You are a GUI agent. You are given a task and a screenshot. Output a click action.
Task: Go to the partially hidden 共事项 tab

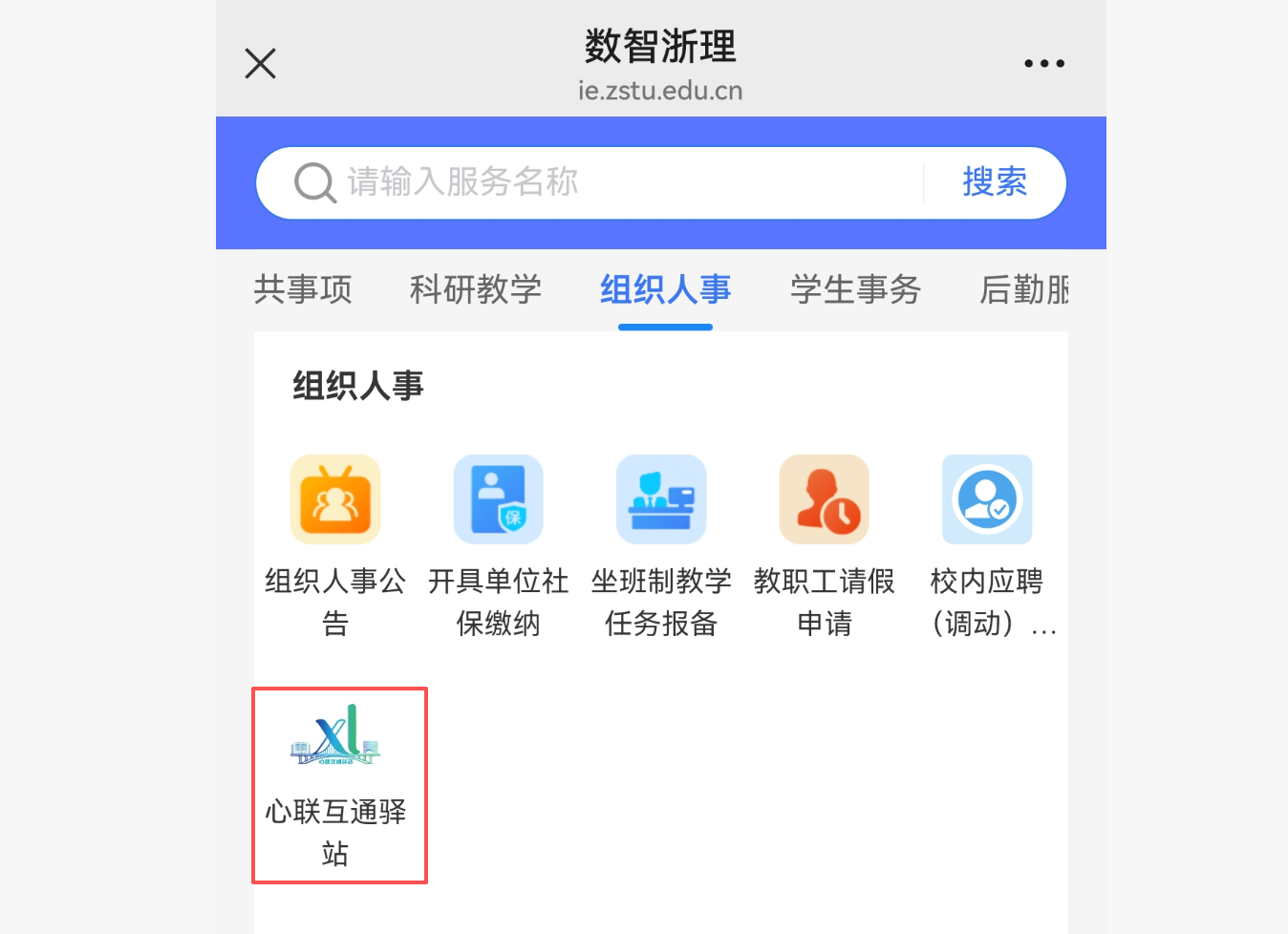pos(303,289)
